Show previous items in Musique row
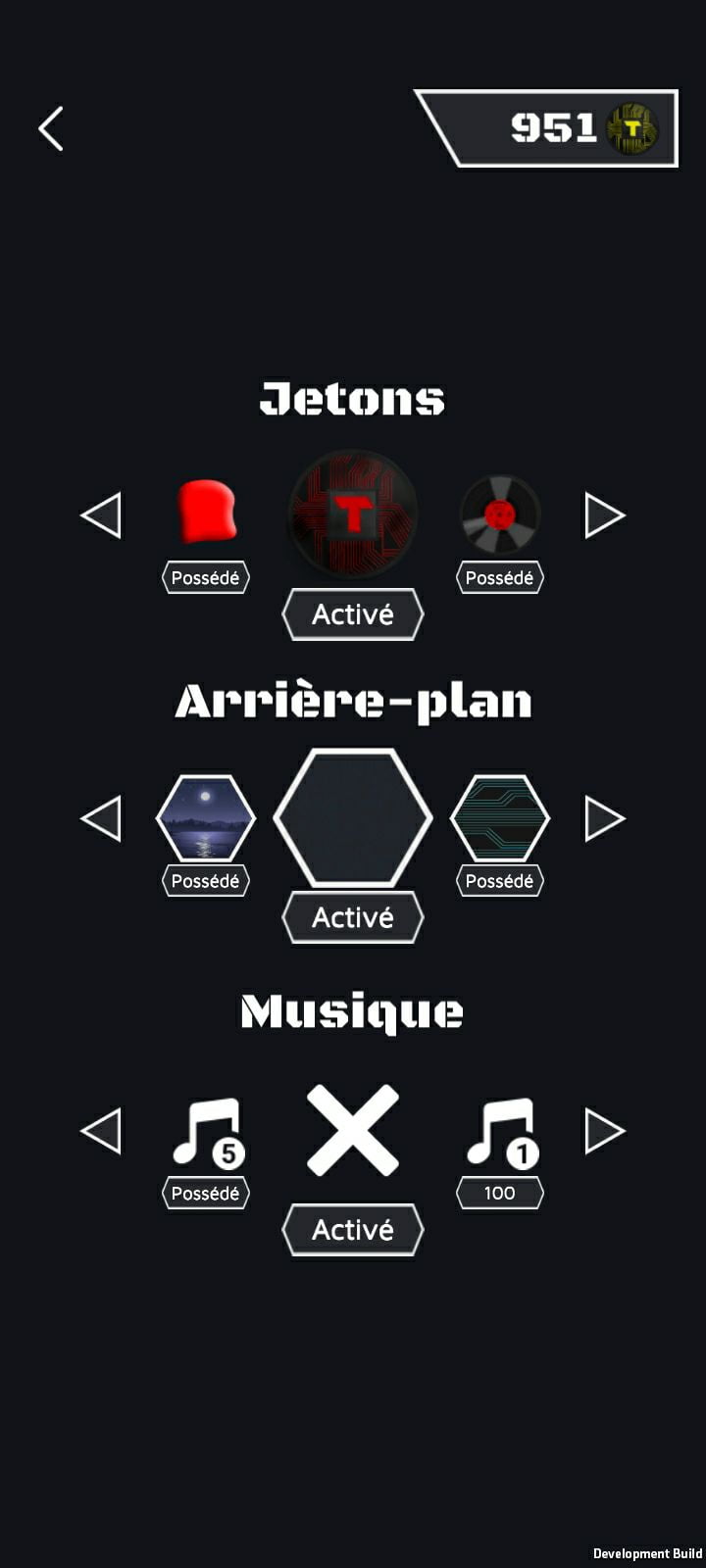Screen dimensions: 706x1568 coord(101,1131)
